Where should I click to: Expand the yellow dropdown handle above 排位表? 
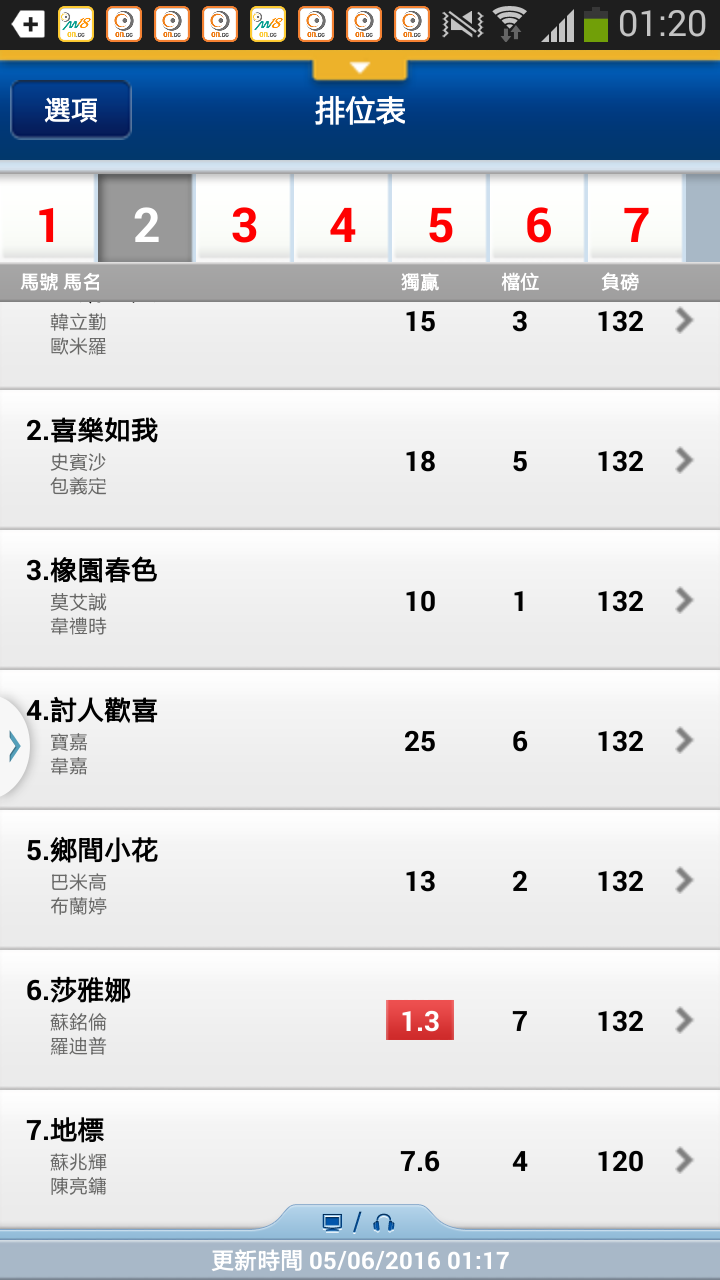(360, 67)
